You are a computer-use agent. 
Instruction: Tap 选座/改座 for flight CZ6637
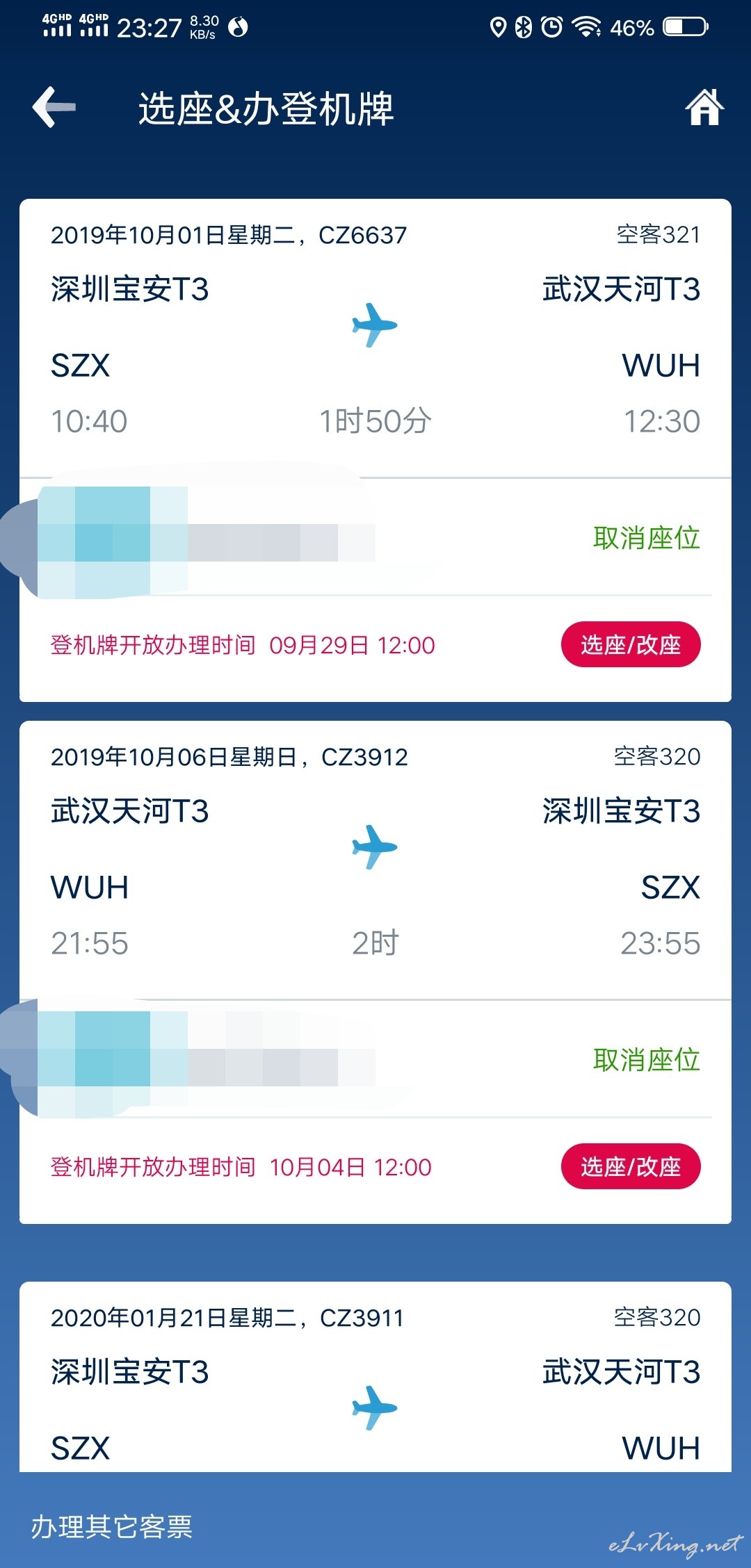click(x=631, y=644)
